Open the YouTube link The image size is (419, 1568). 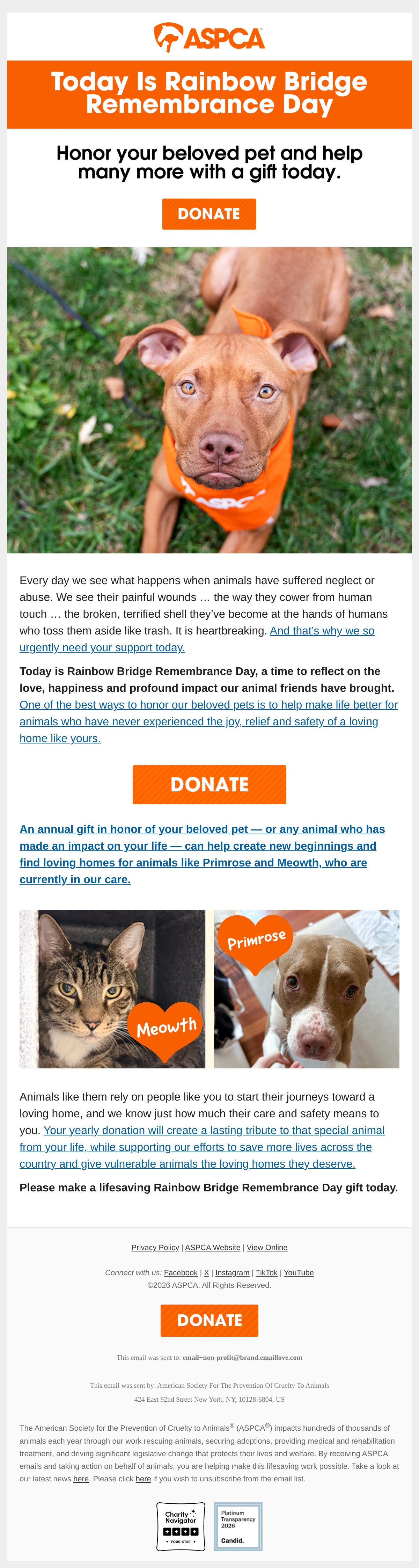coord(299,1273)
